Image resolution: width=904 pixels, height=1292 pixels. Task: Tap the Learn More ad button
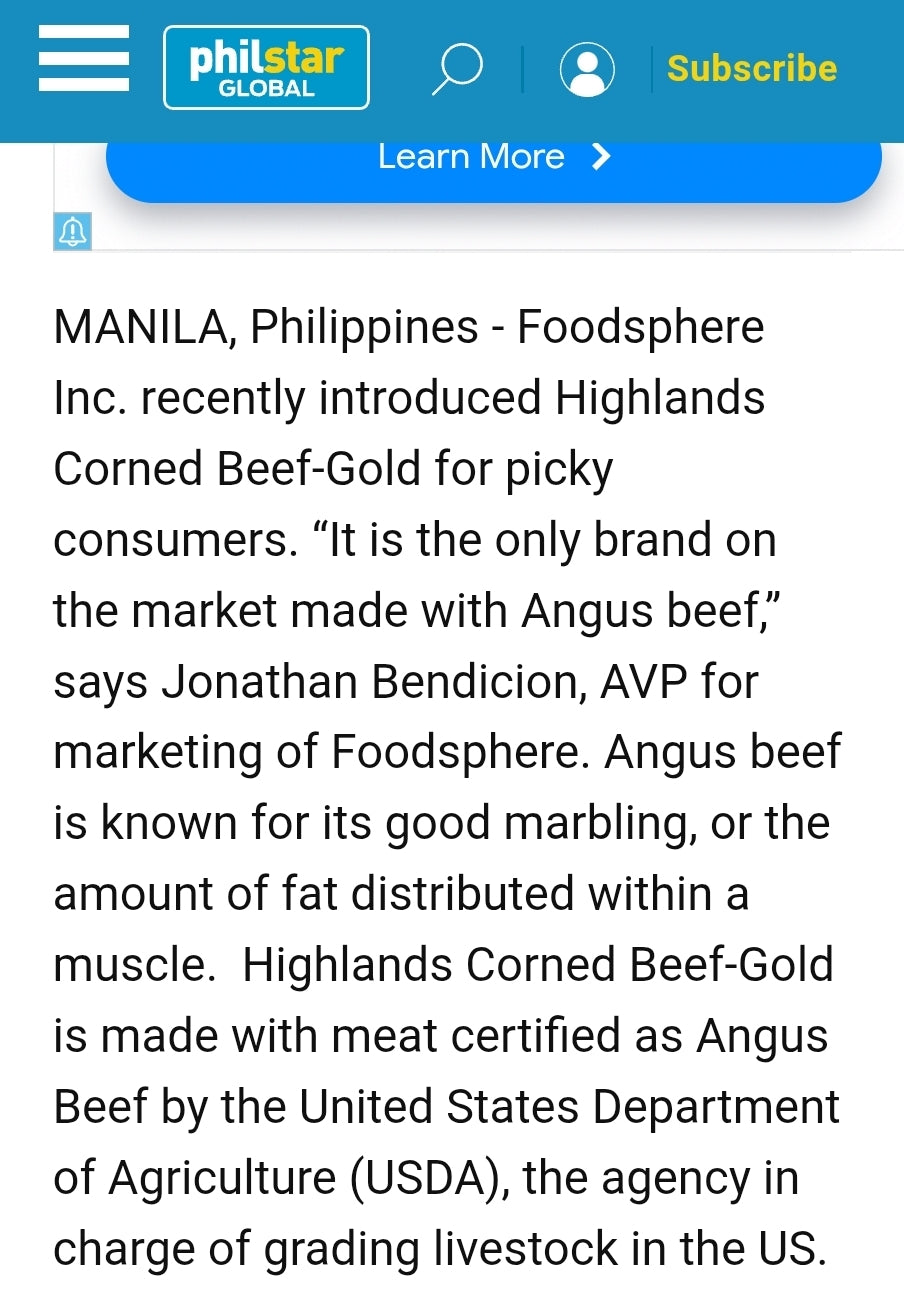(x=494, y=158)
